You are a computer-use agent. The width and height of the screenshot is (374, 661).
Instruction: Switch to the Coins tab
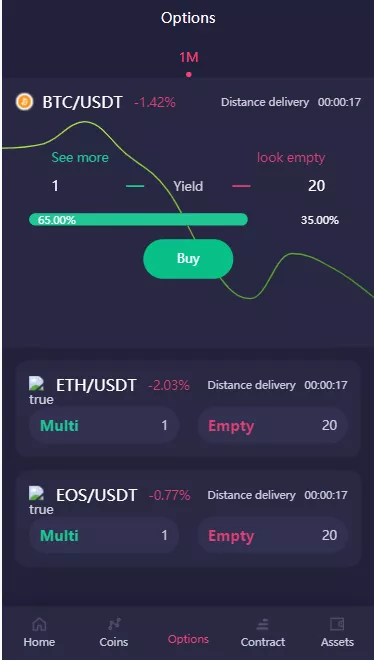[114, 632]
